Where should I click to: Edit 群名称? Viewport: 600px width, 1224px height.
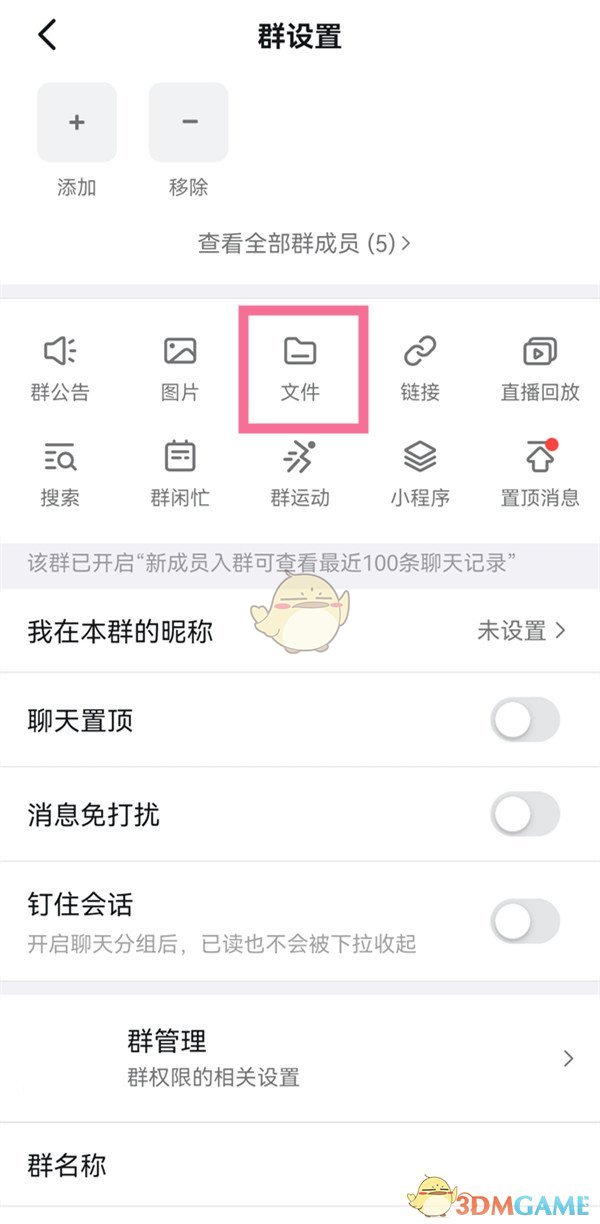click(300, 1165)
